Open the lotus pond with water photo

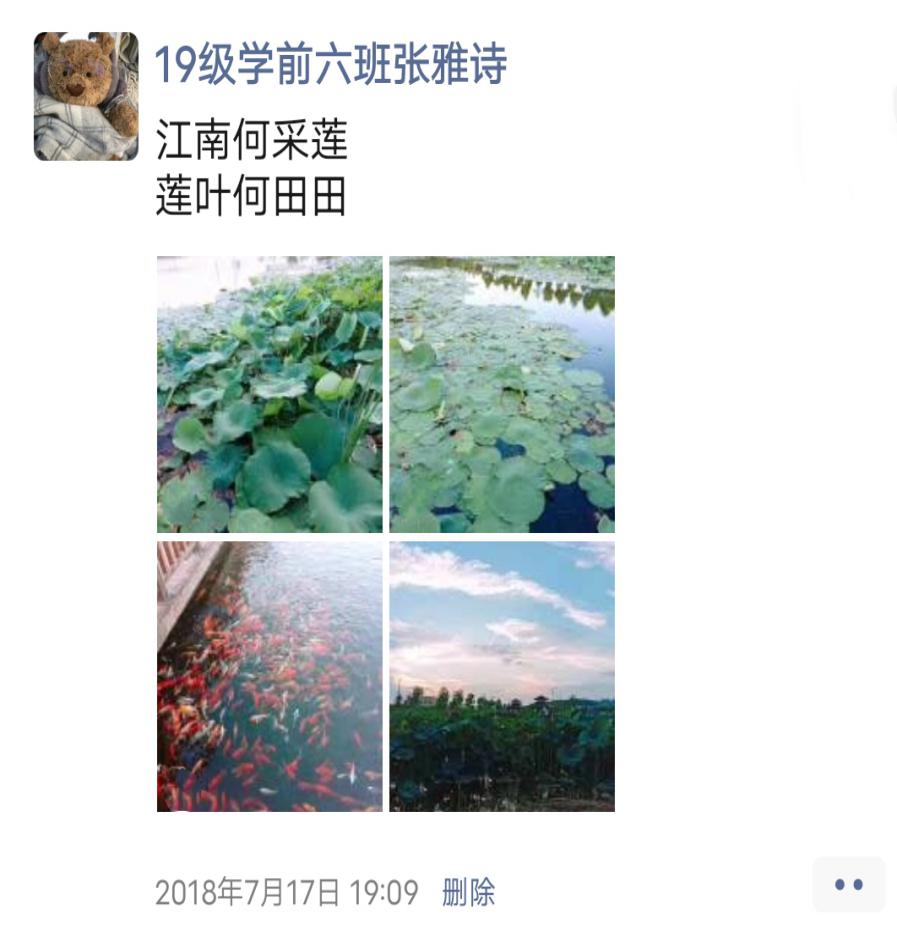click(502, 394)
